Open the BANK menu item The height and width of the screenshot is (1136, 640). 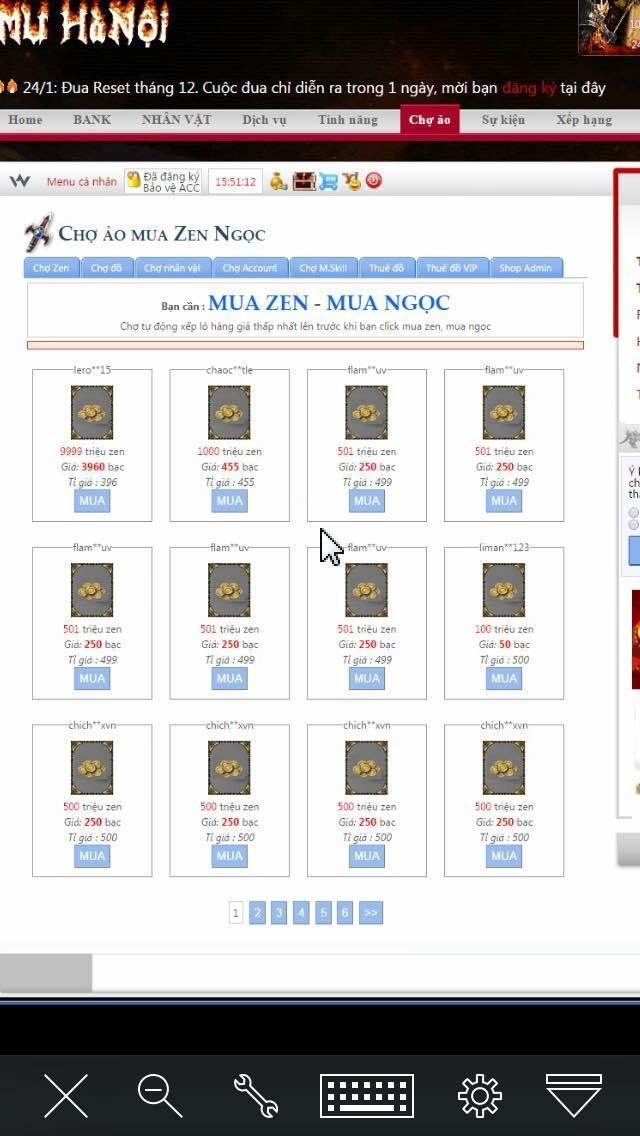[92, 120]
